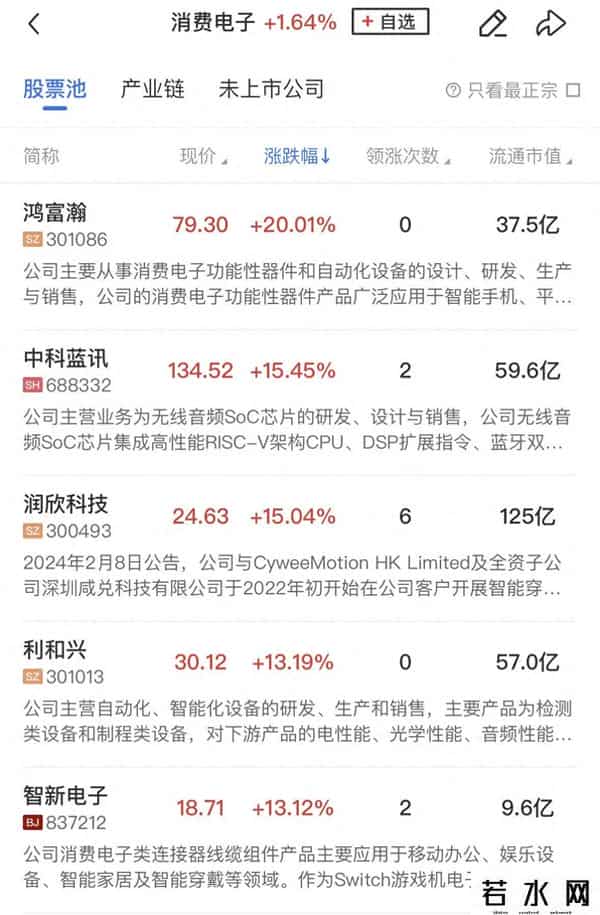Screen dimensions: 600x915
Task: Open the 未上市公司 tab
Action: click(271, 89)
